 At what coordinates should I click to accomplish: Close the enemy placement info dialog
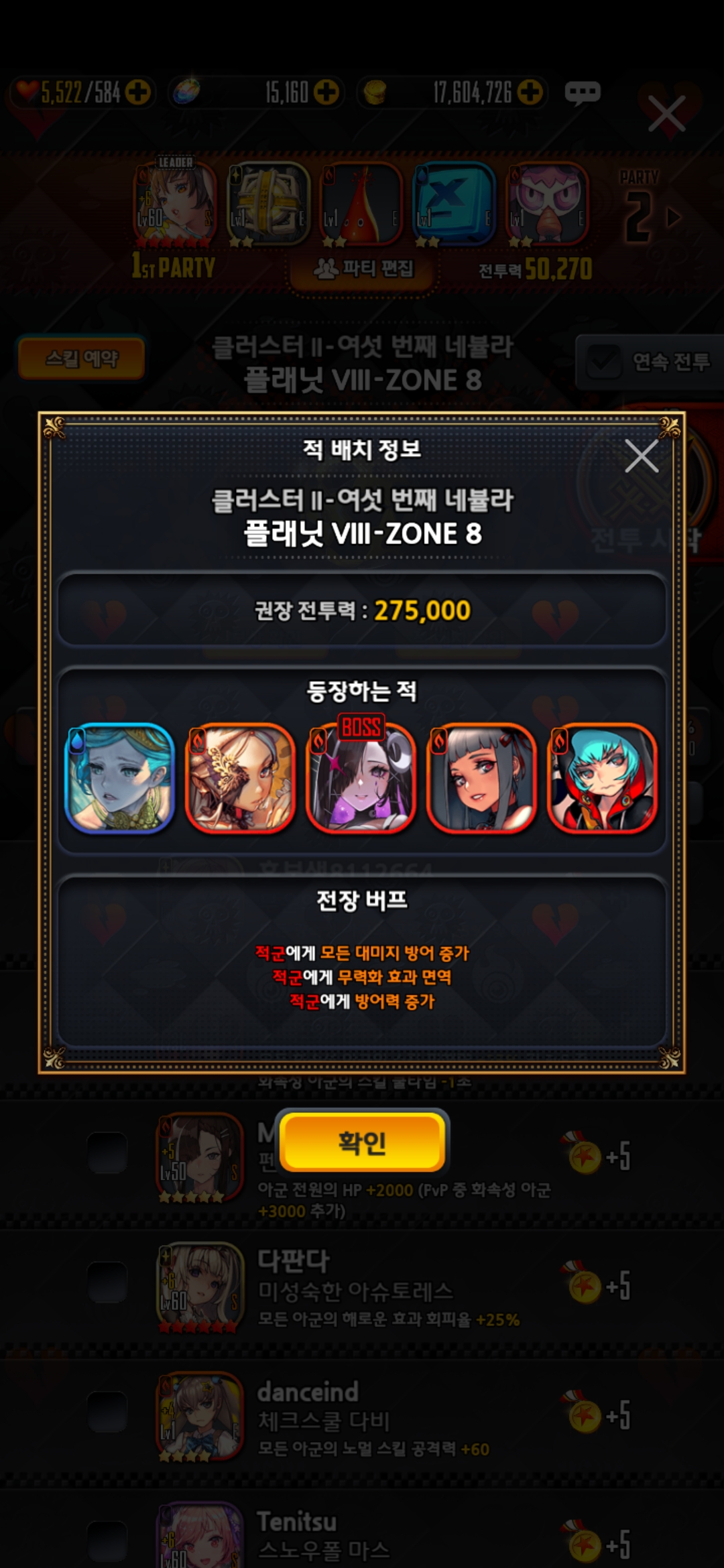pos(641,456)
